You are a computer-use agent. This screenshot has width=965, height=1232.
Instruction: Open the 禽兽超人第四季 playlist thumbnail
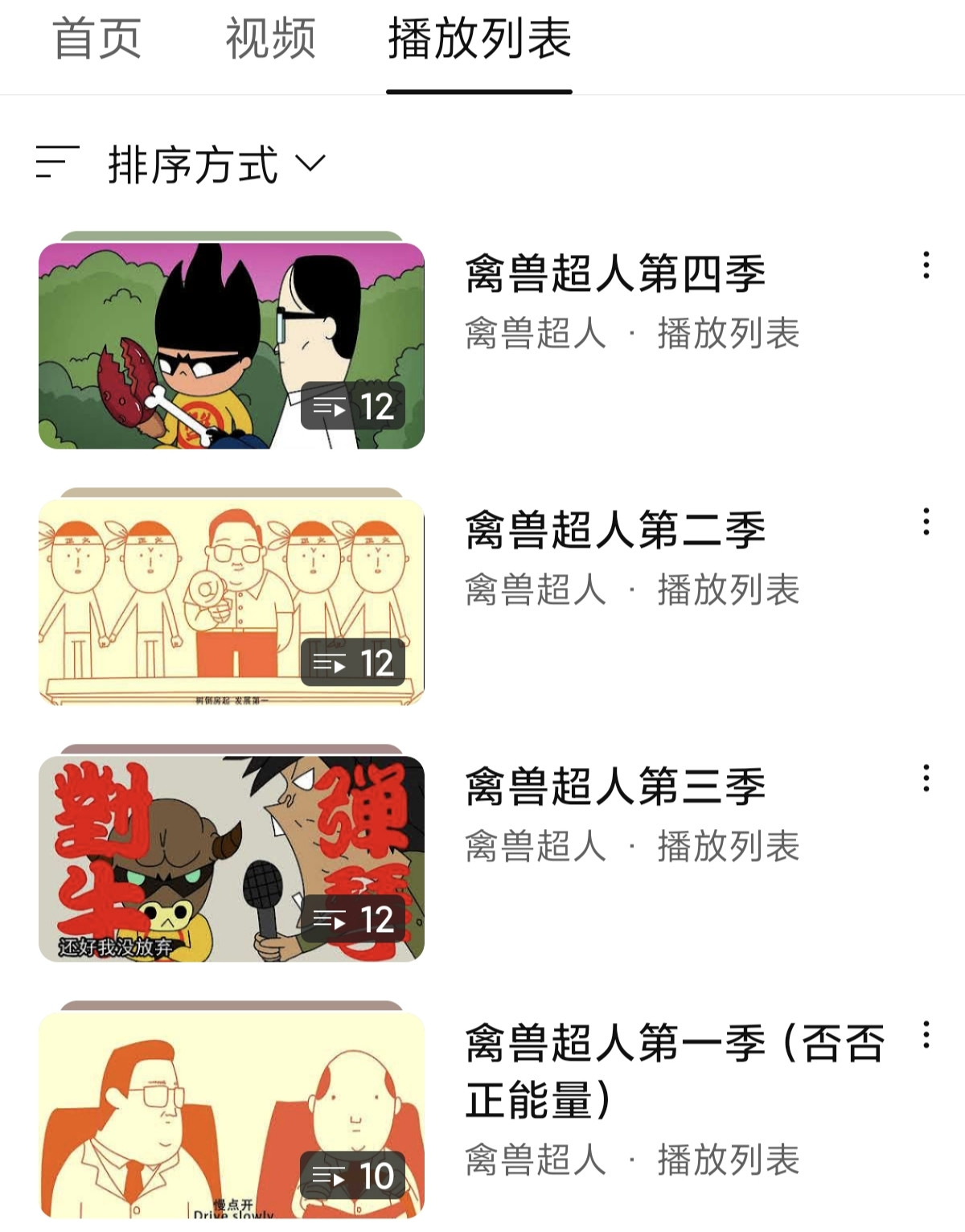pos(232,345)
